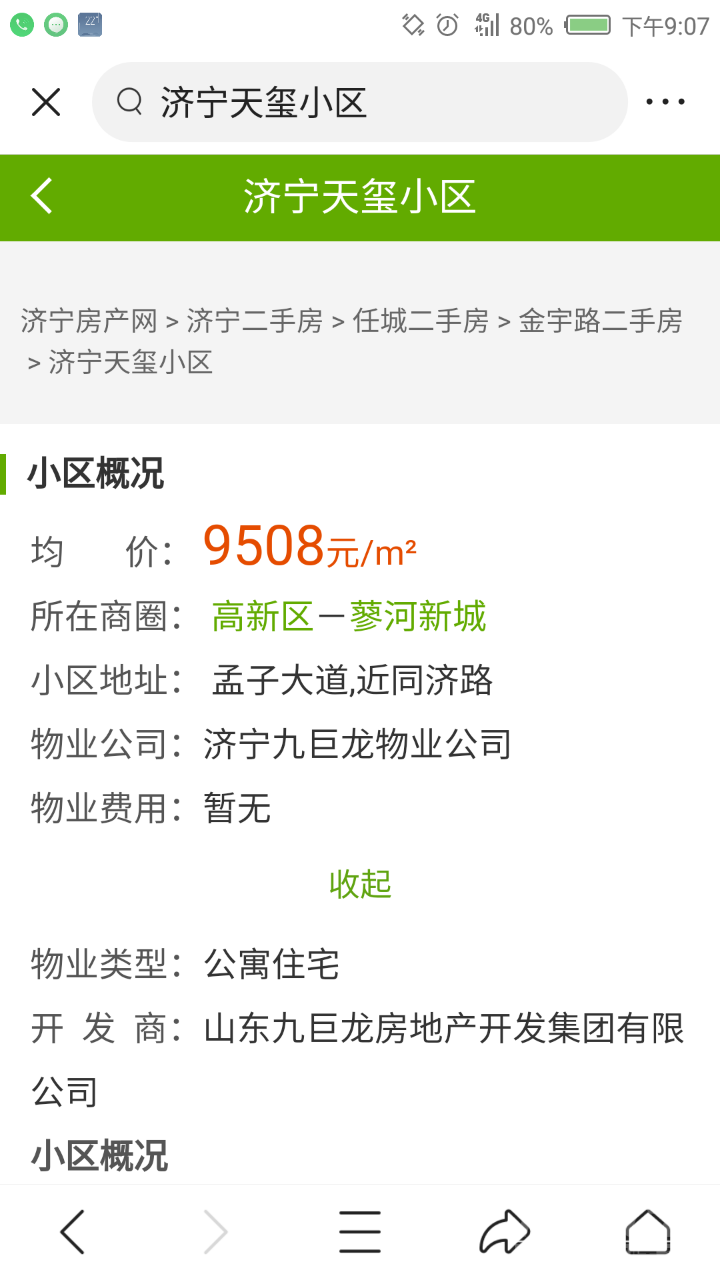Tap the search field showing 济宁天玺小区
This screenshot has width=720, height=1280.
click(x=360, y=102)
